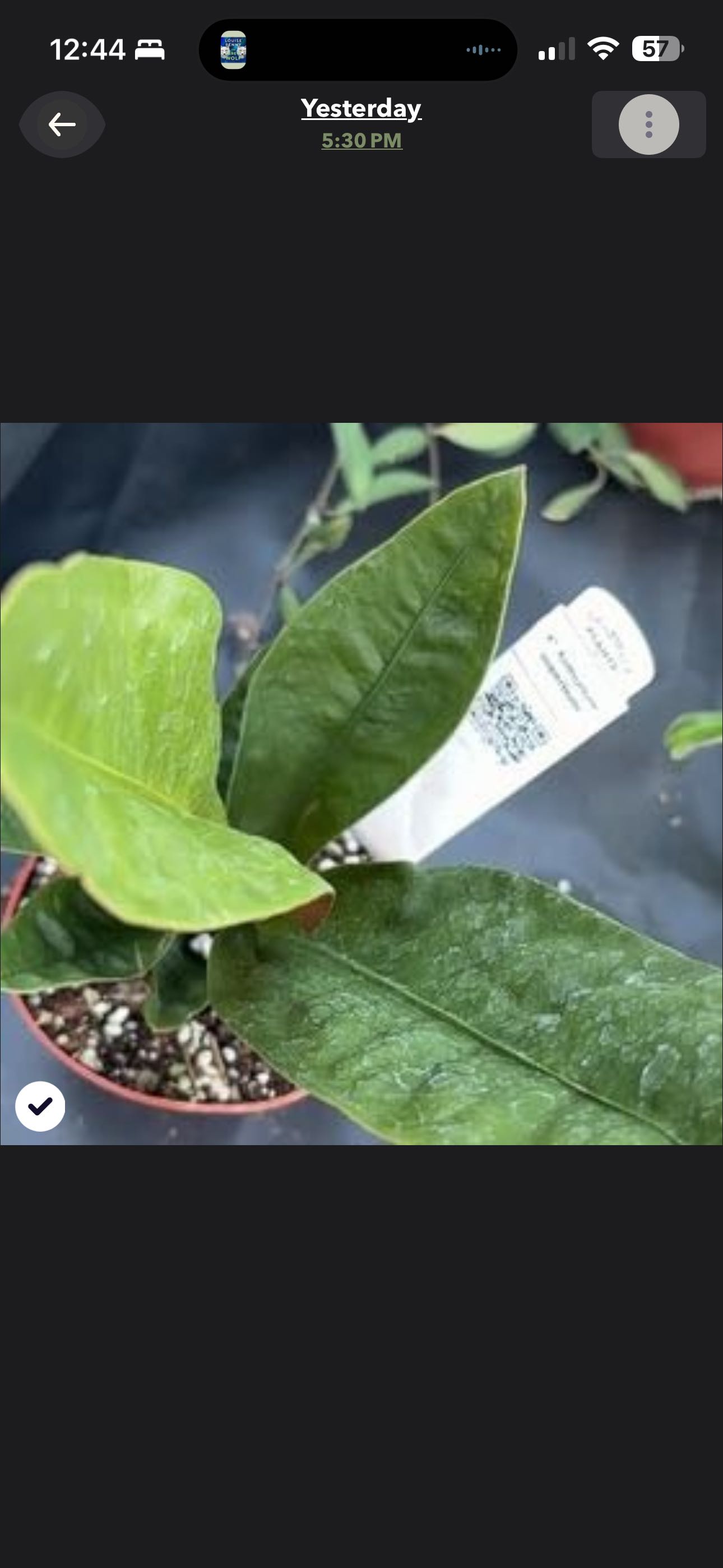The image size is (723, 1568).
Task: Open the now-playing audio in Dynamic Island
Action: click(x=358, y=50)
